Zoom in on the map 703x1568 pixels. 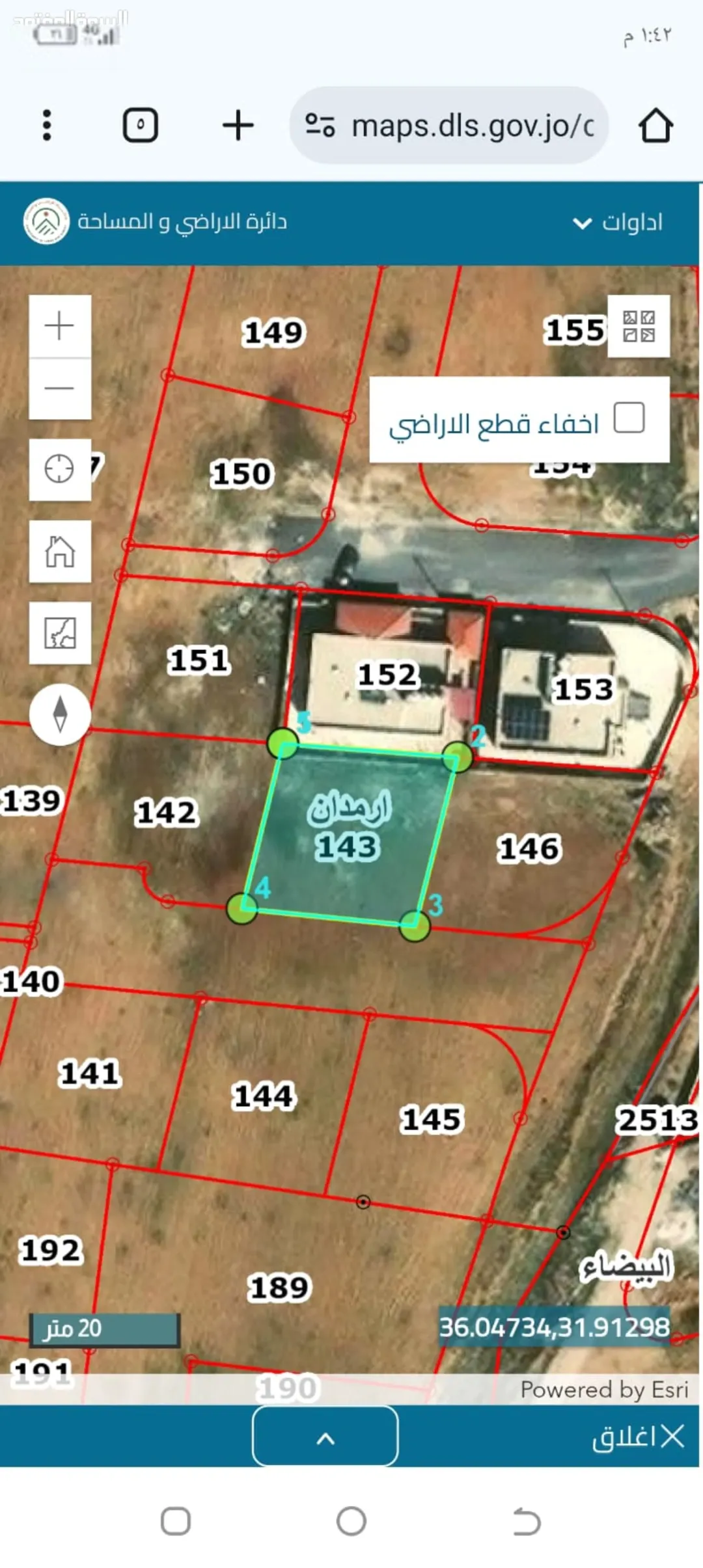coord(60,325)
